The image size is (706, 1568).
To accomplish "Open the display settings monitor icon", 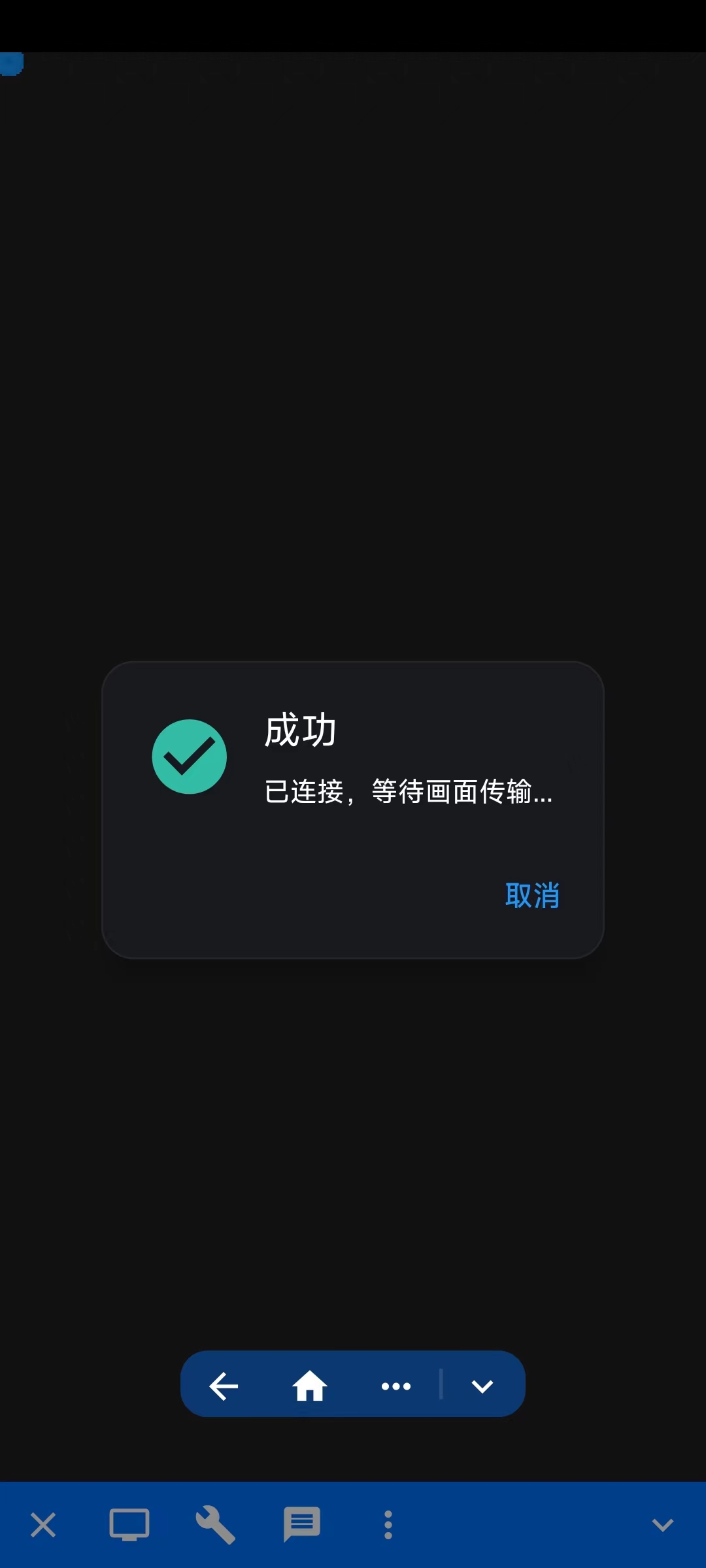I will (x=129, y=1525).
